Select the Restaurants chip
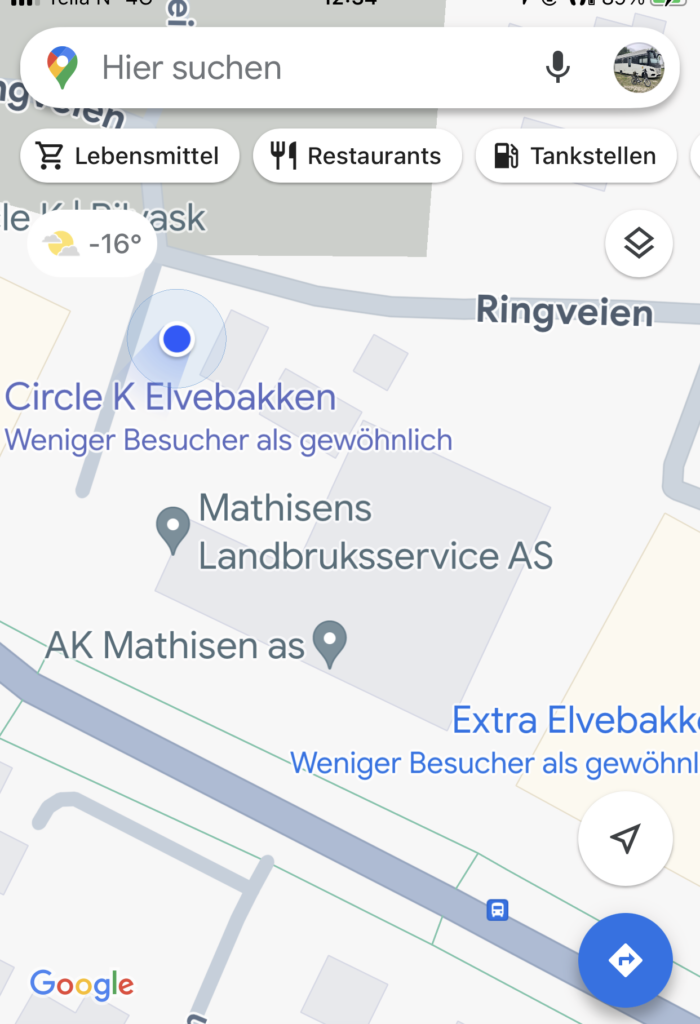The width and height of the screenshot is (700, 1024). click(357, 156)
